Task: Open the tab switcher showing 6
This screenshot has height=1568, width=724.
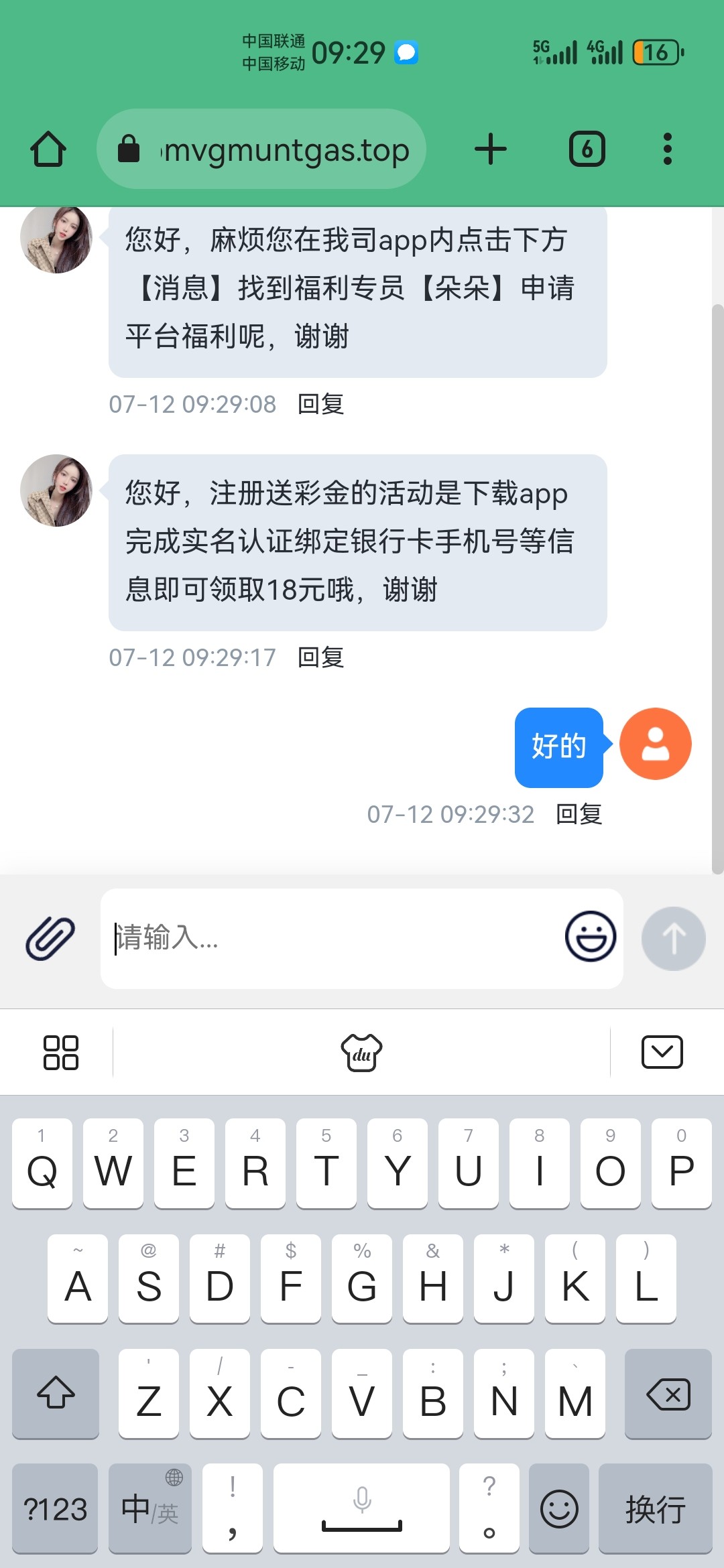Action: click(587, 149)
